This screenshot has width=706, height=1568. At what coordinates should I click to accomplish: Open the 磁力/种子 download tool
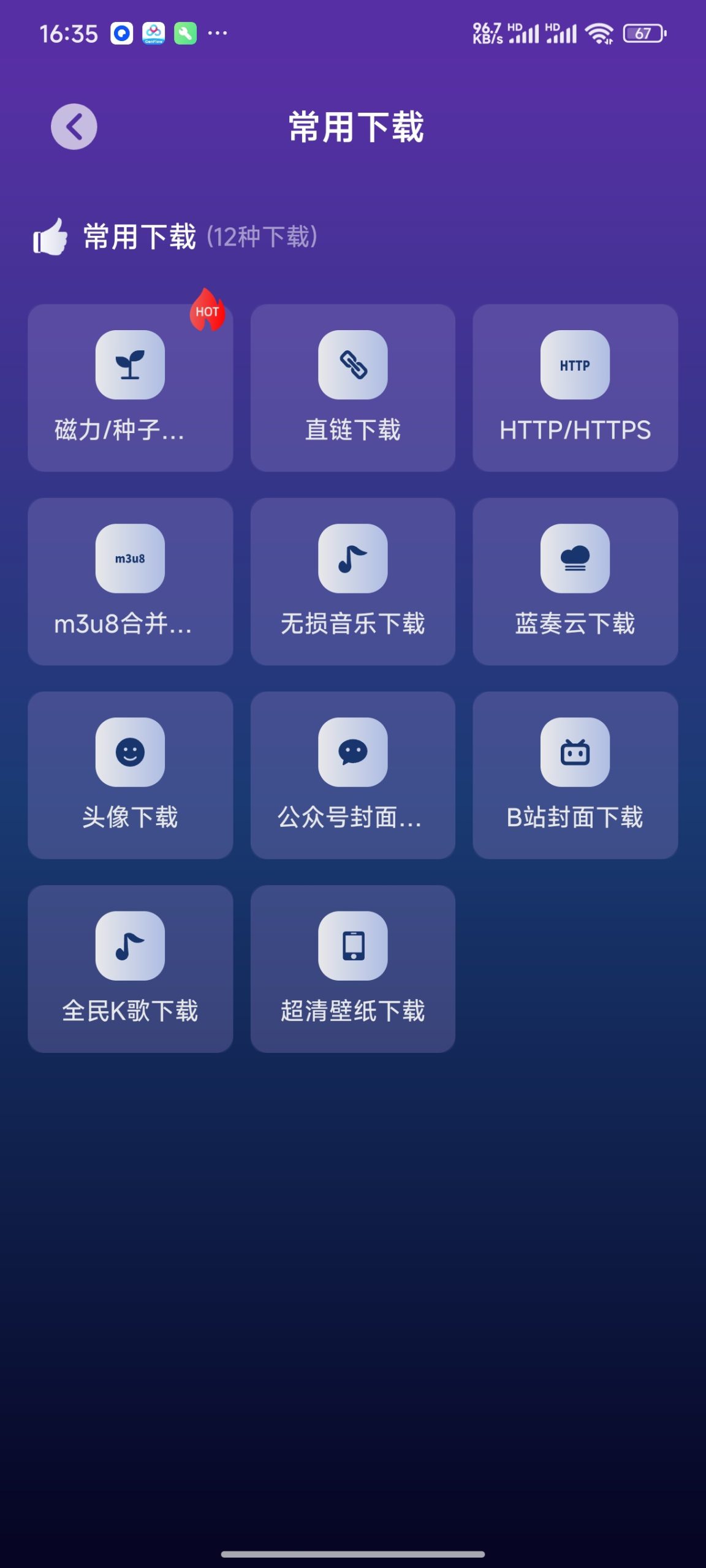(131, 386)
